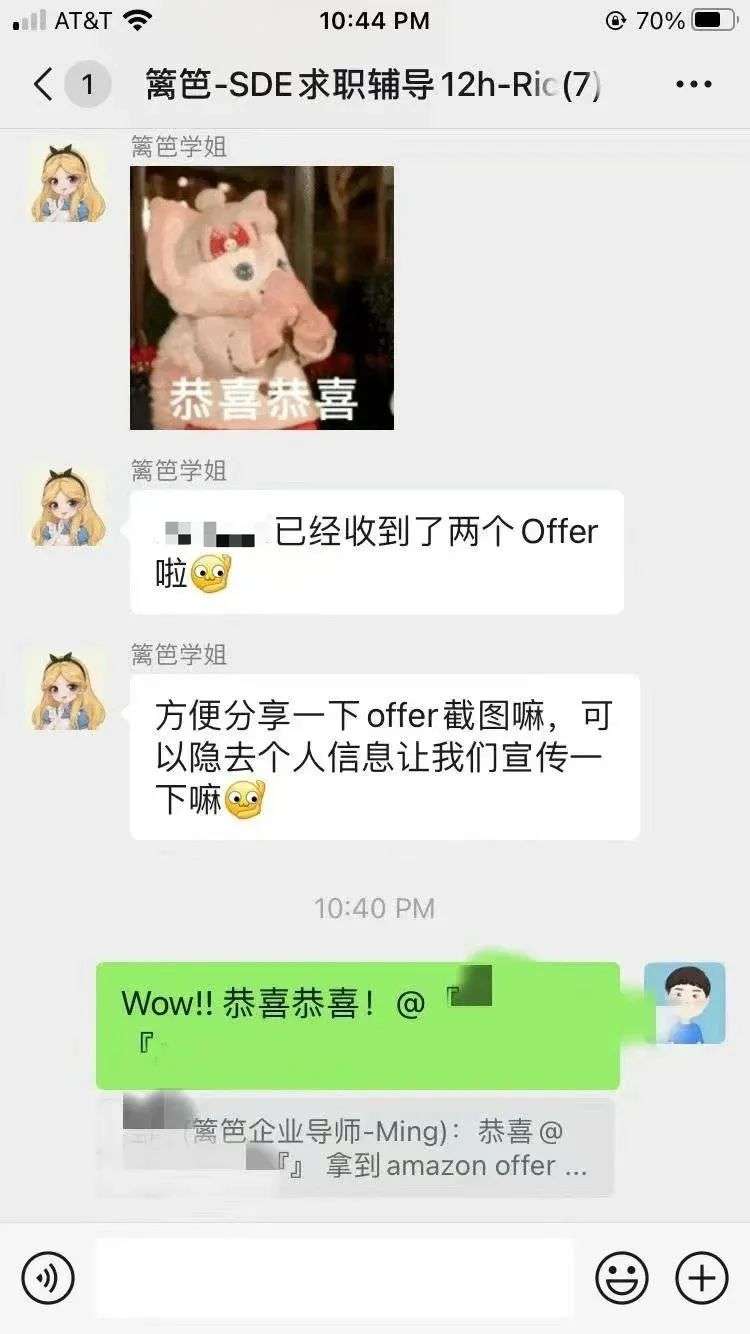Tap the message text field
The width and height of the screenshot is (750, 1334).
point(335,1277)
